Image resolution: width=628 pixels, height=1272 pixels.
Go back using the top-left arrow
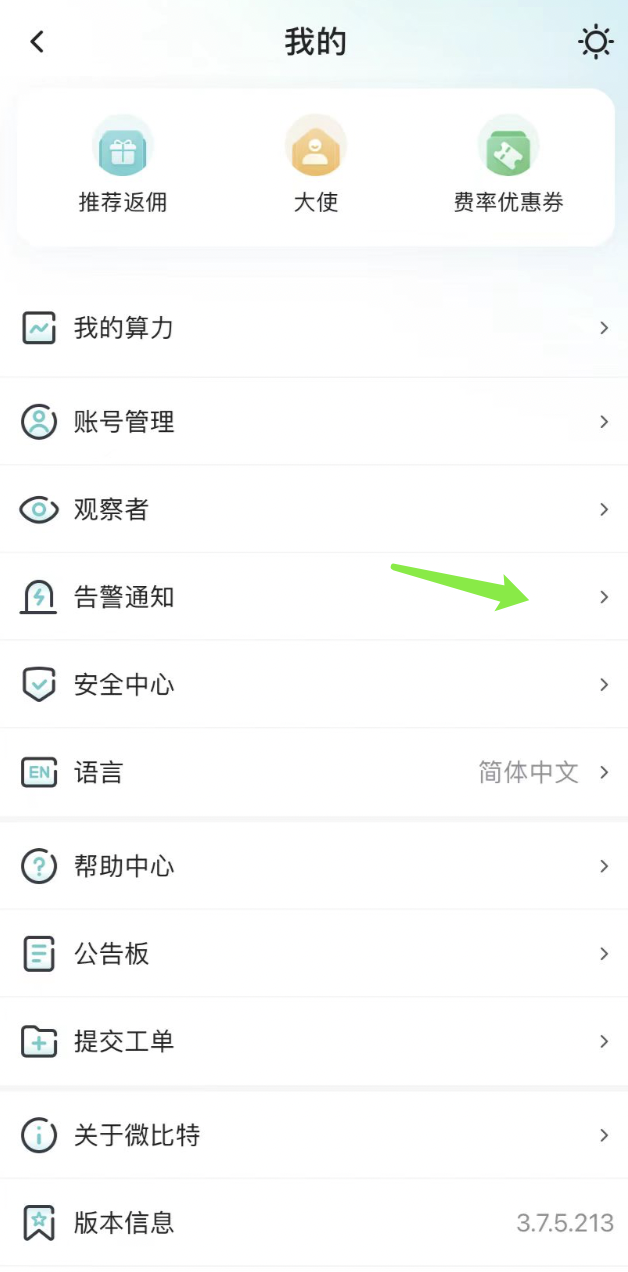tap(37, 42)
